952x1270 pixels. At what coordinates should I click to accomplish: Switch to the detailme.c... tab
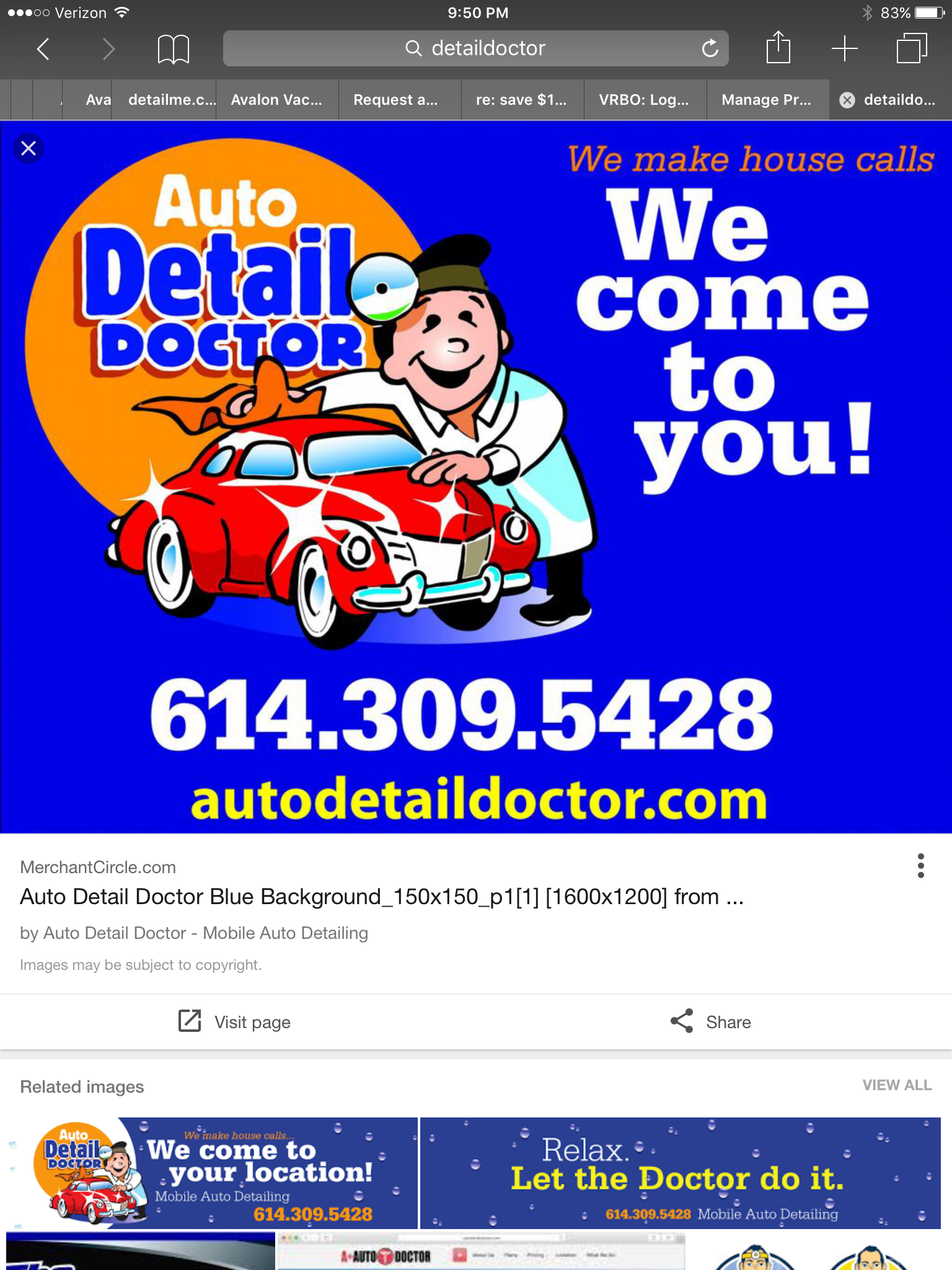[171, 100]
